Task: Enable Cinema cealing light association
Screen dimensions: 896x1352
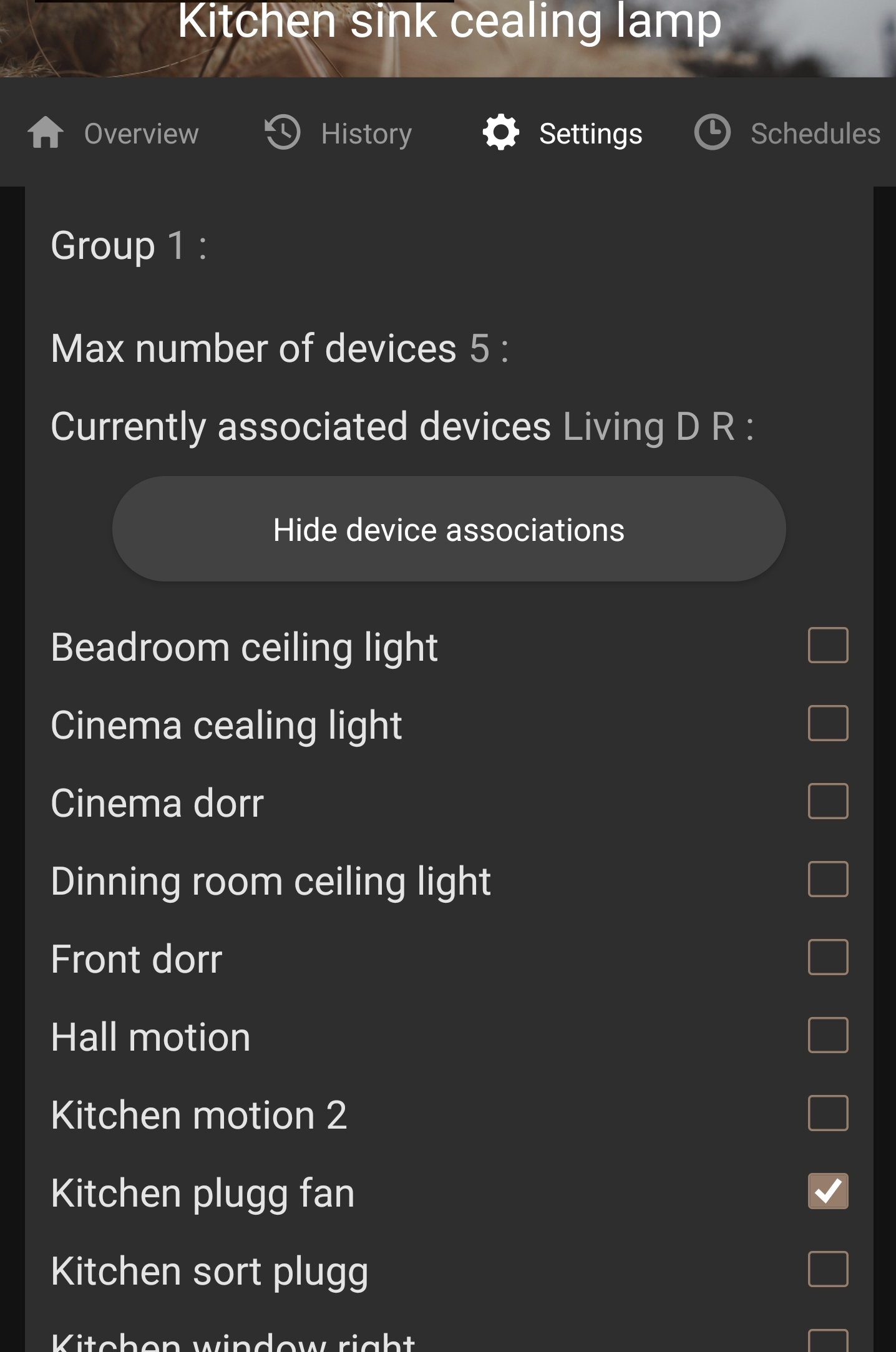Action: pyautogui.click(x=827, y=723)
